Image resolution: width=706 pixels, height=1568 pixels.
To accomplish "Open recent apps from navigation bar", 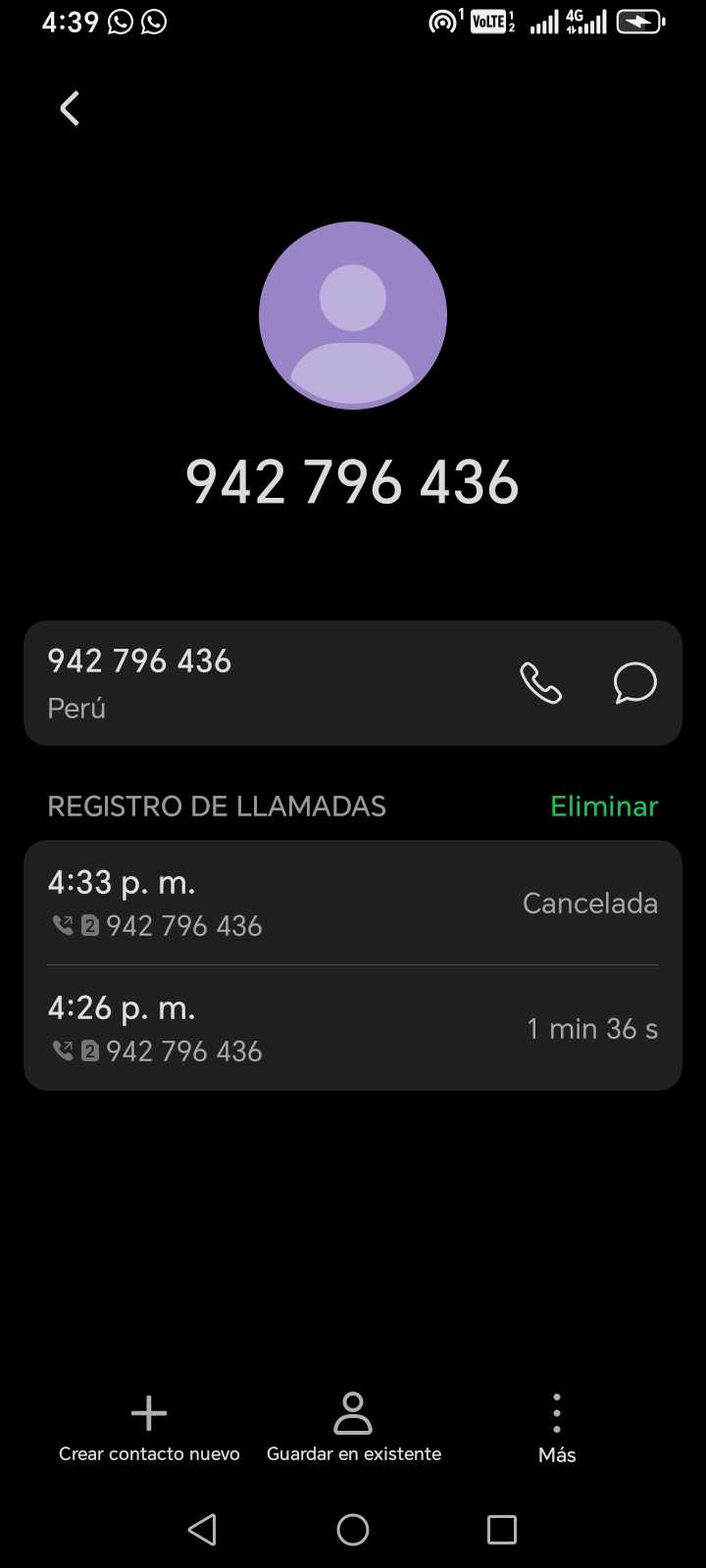I will point(502,1530).
